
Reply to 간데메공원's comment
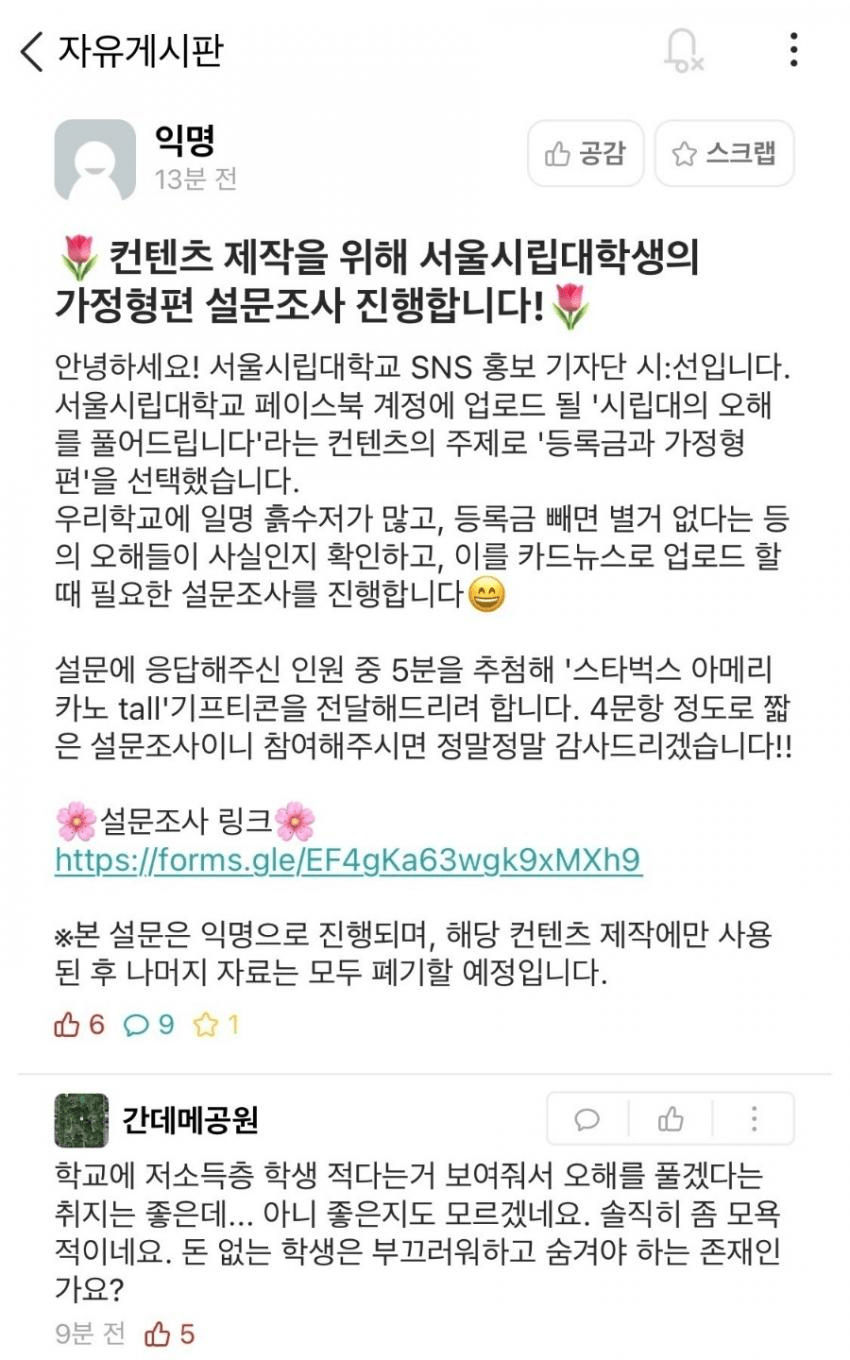(x=588, y=1118)
